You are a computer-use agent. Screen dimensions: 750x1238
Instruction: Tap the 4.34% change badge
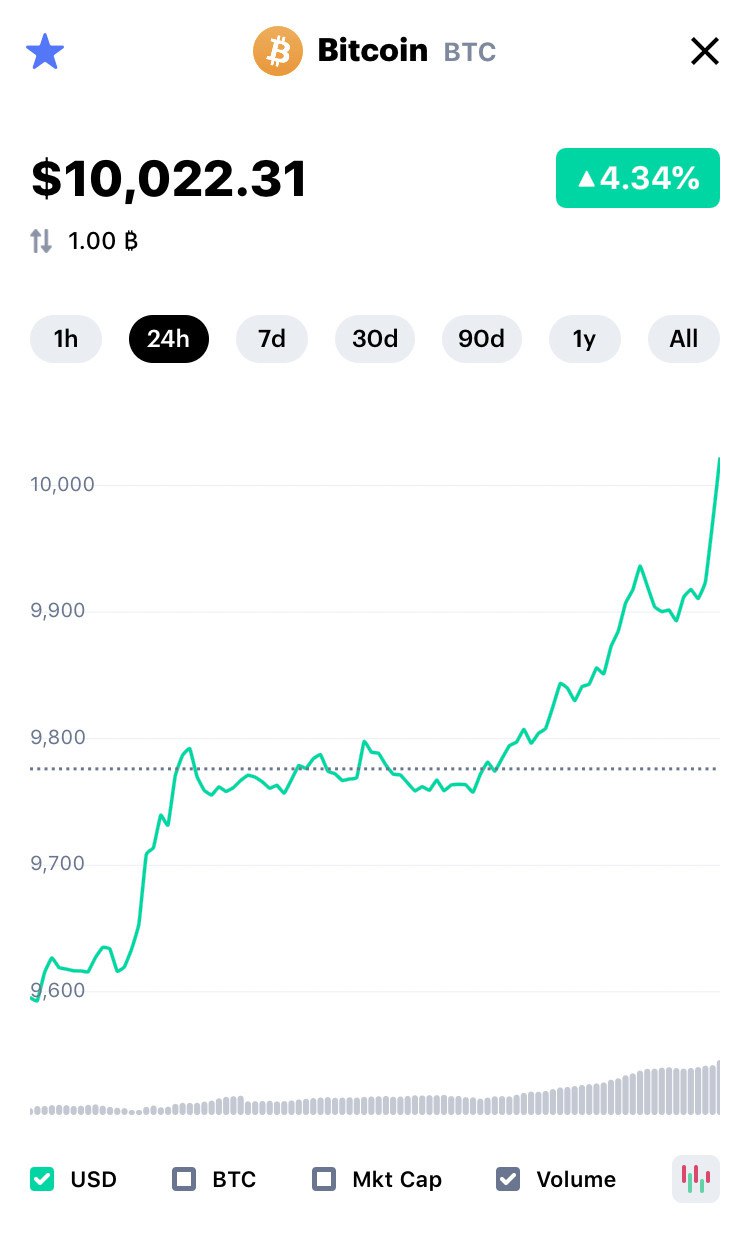638,178
